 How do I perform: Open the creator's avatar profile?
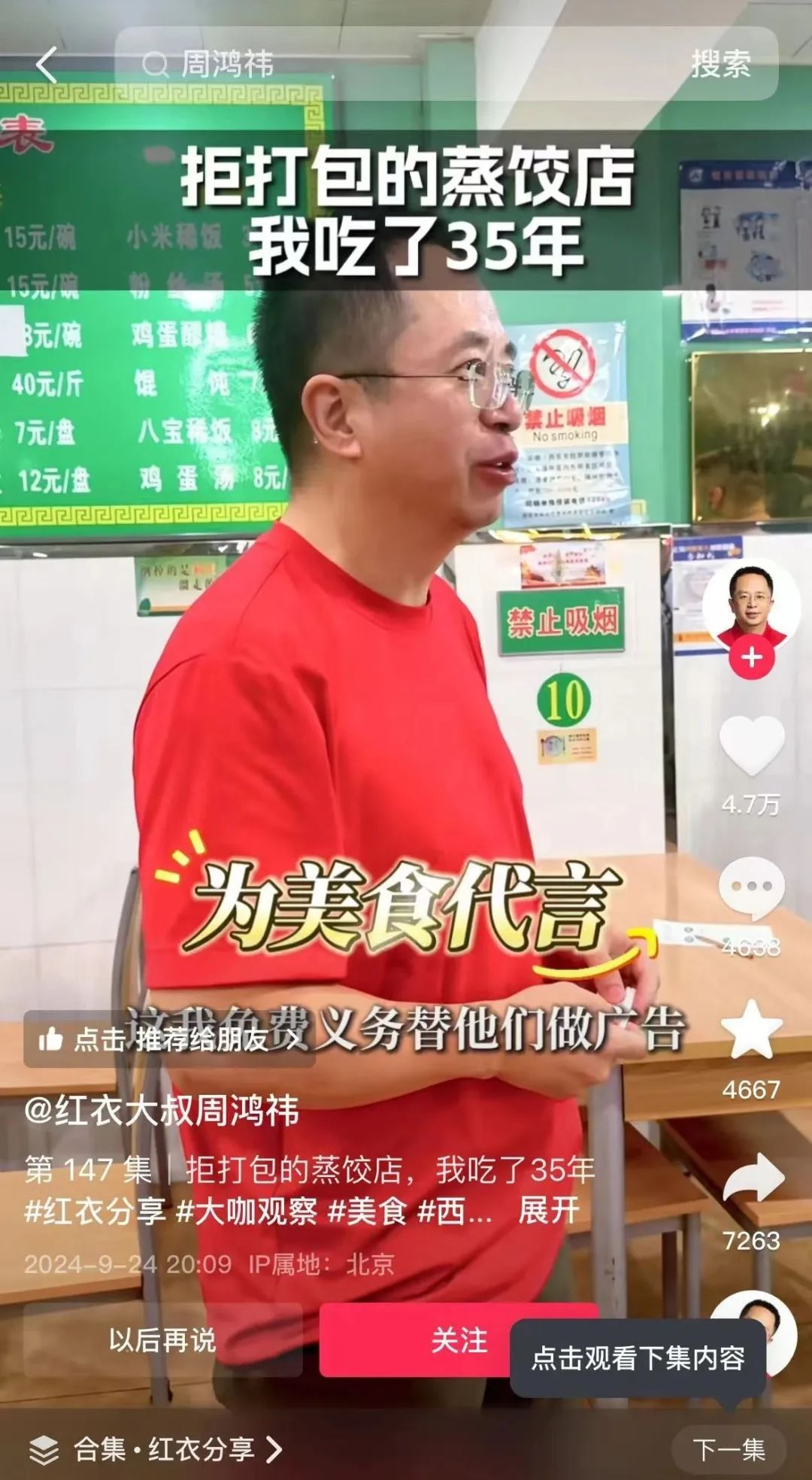click(751, 603)
